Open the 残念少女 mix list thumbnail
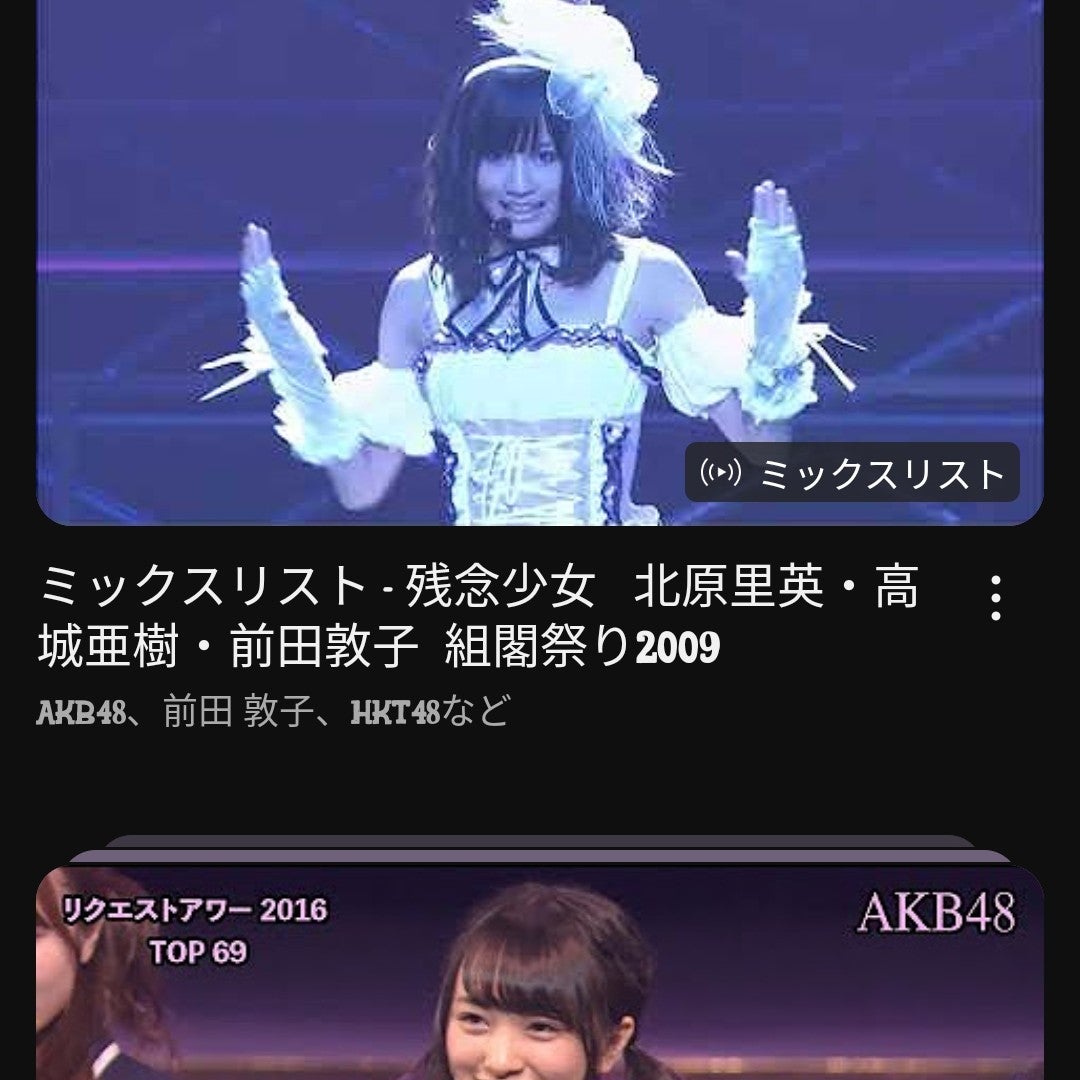The height and width of the screenshot is (1080, 1080). click(540, 260)
